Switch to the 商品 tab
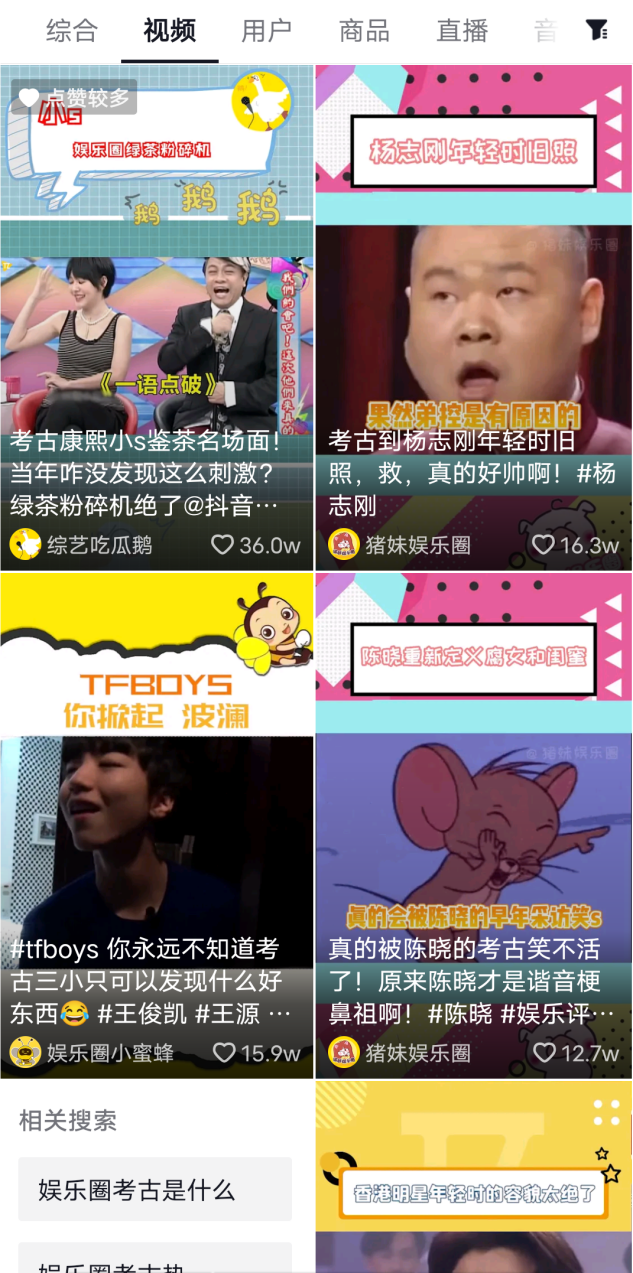 pos(364,31)
